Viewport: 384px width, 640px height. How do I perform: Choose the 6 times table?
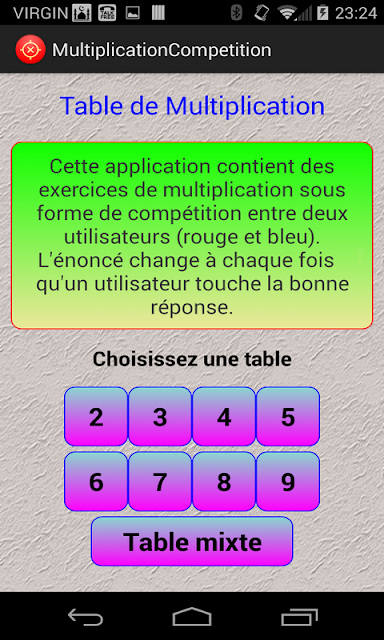pyautogui.click(x=96, y=481)
